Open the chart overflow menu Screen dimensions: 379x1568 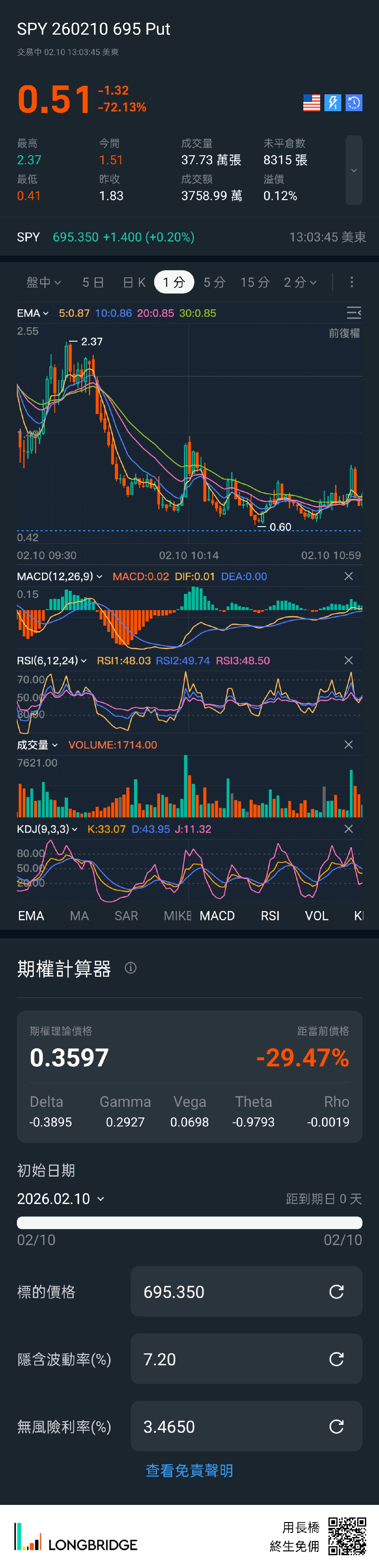352,282
